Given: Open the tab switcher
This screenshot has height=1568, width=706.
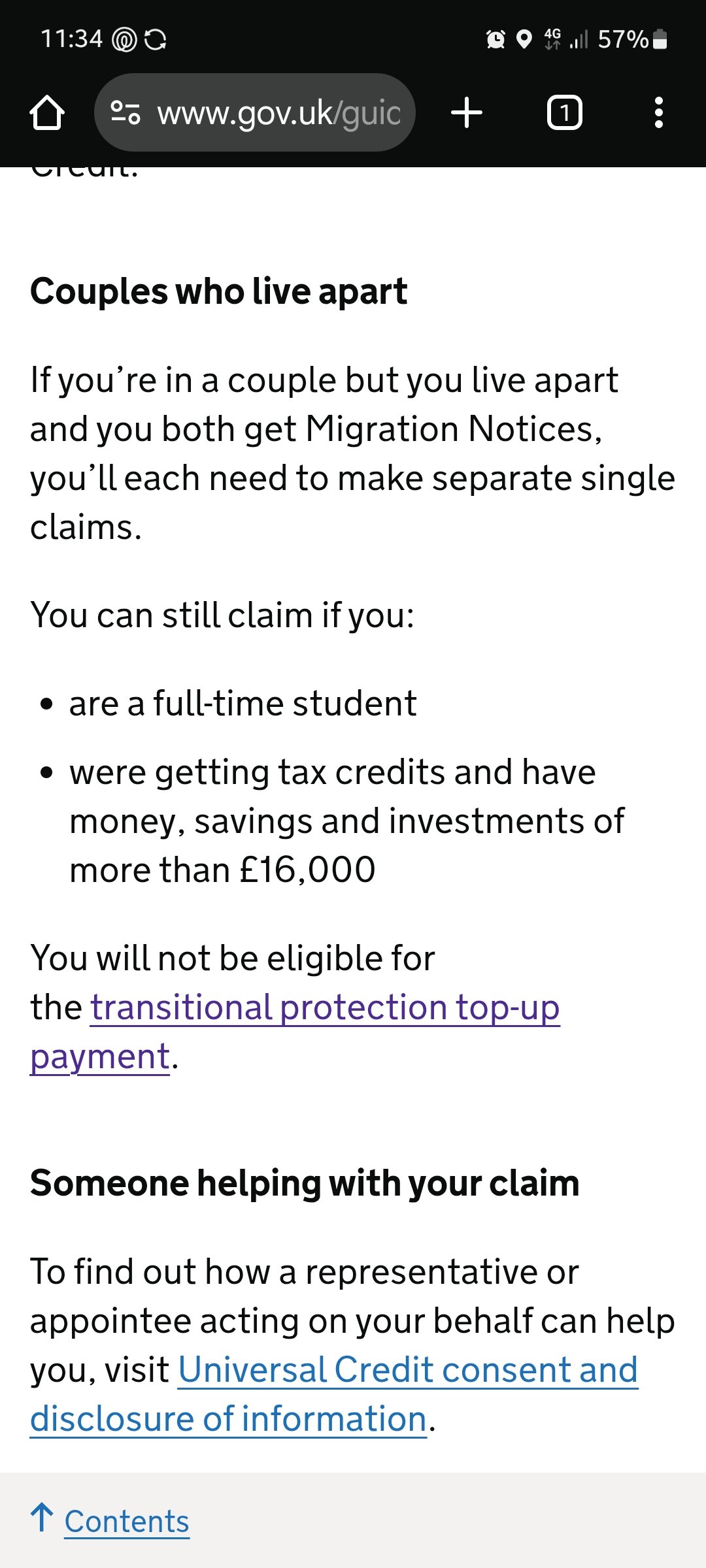Looking at the screenshot, I should coord(564,112).
